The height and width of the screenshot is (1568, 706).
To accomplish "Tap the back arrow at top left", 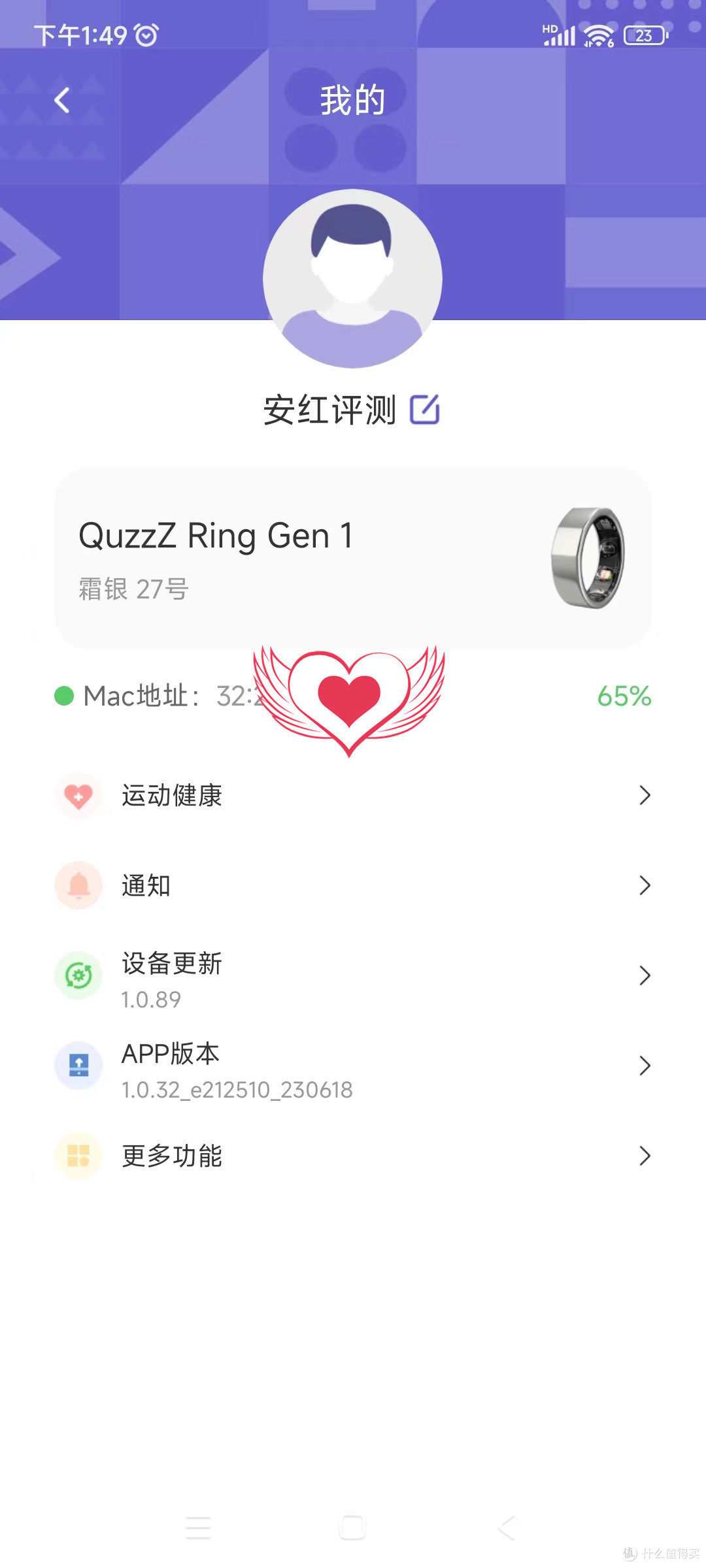I will 62,99.
